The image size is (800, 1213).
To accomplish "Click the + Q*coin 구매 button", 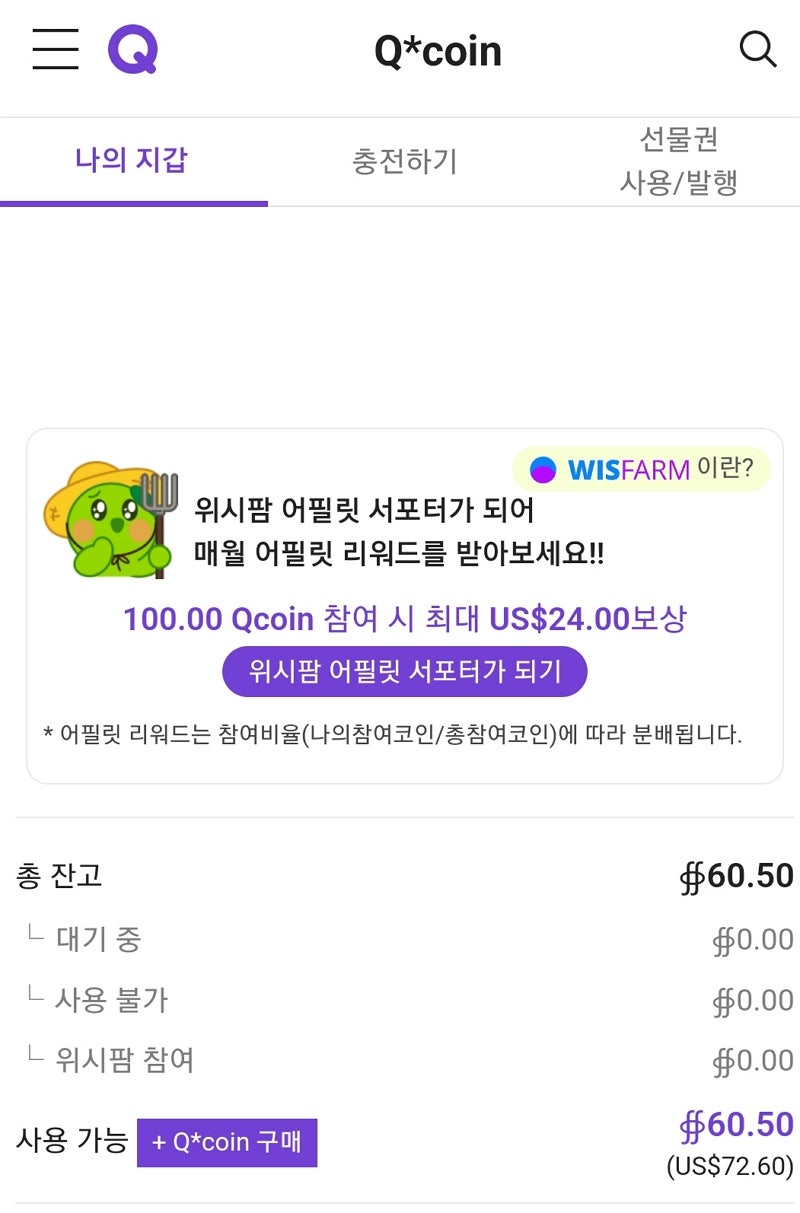I will (x=225, y=1140).
